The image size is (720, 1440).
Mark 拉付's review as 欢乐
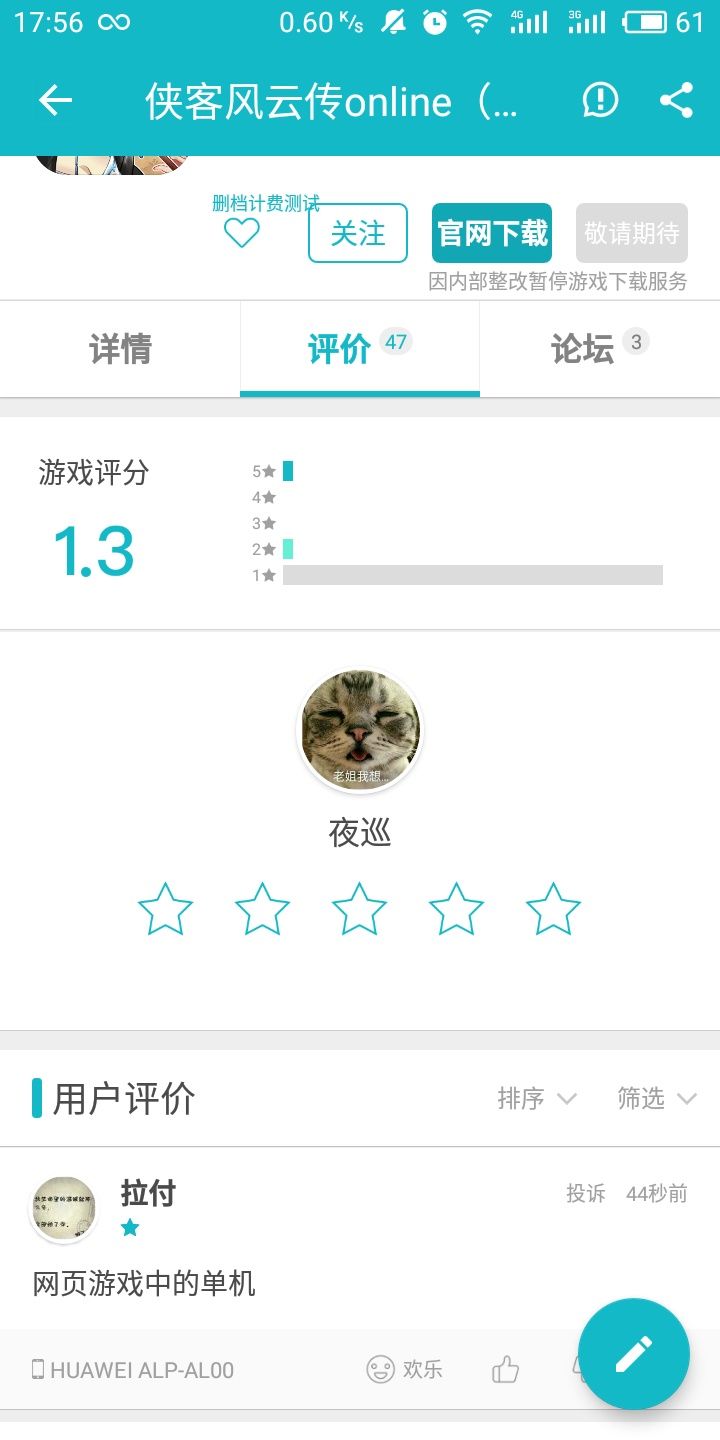coord(404,1369)
